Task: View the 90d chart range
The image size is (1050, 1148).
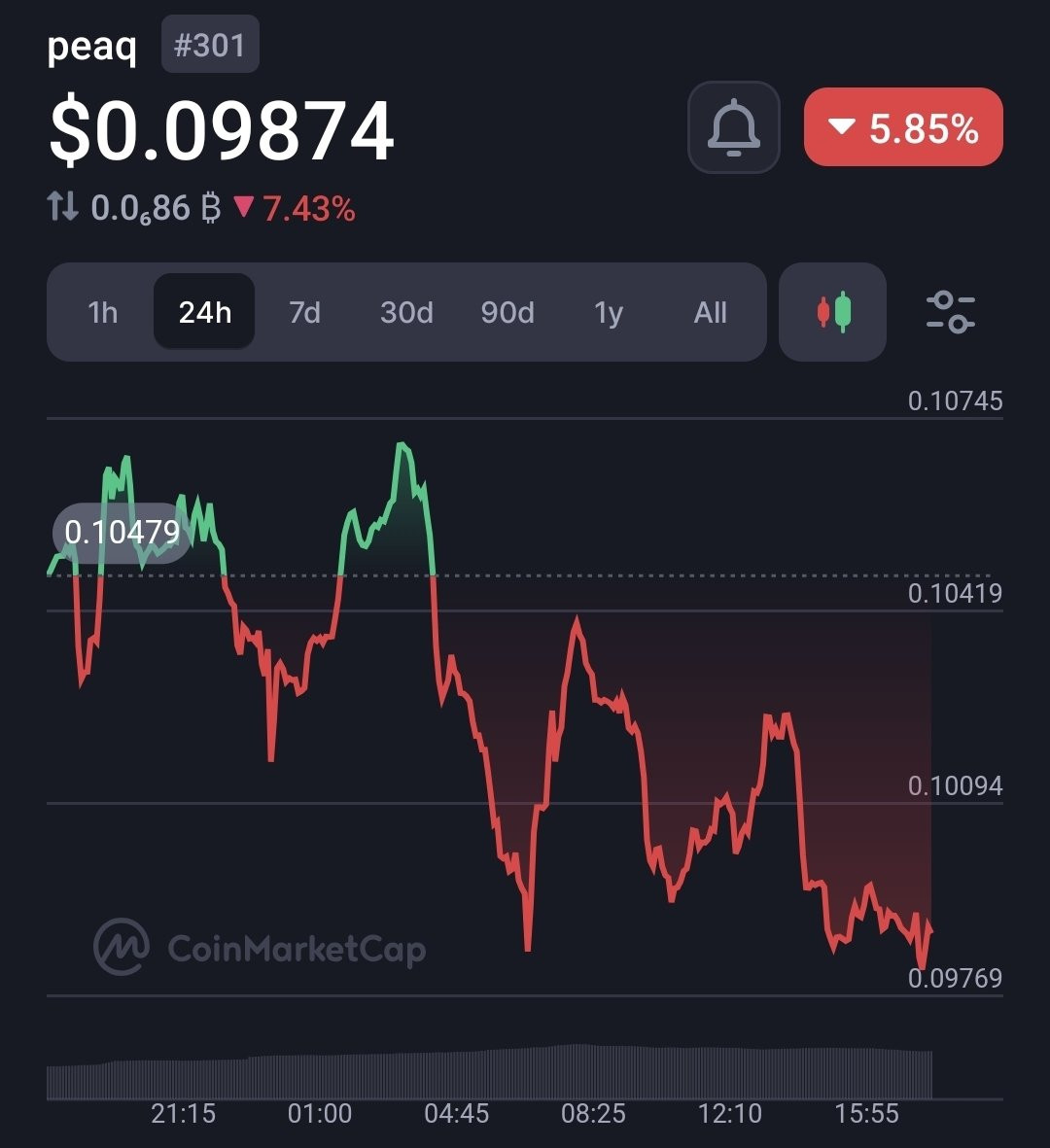Action: click(x=507, y=312)
